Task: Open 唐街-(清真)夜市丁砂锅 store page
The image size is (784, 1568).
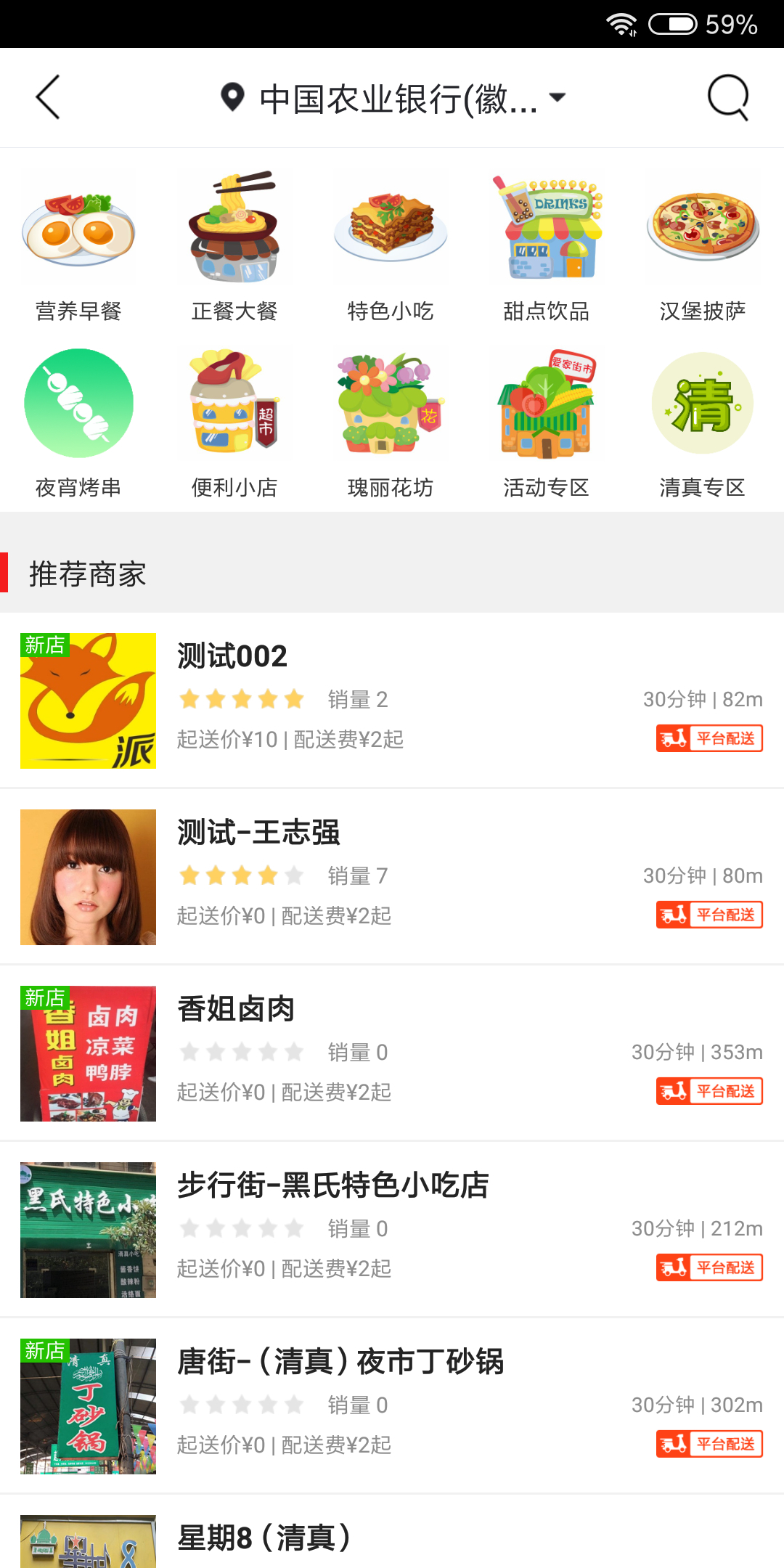Action: 392,1406
